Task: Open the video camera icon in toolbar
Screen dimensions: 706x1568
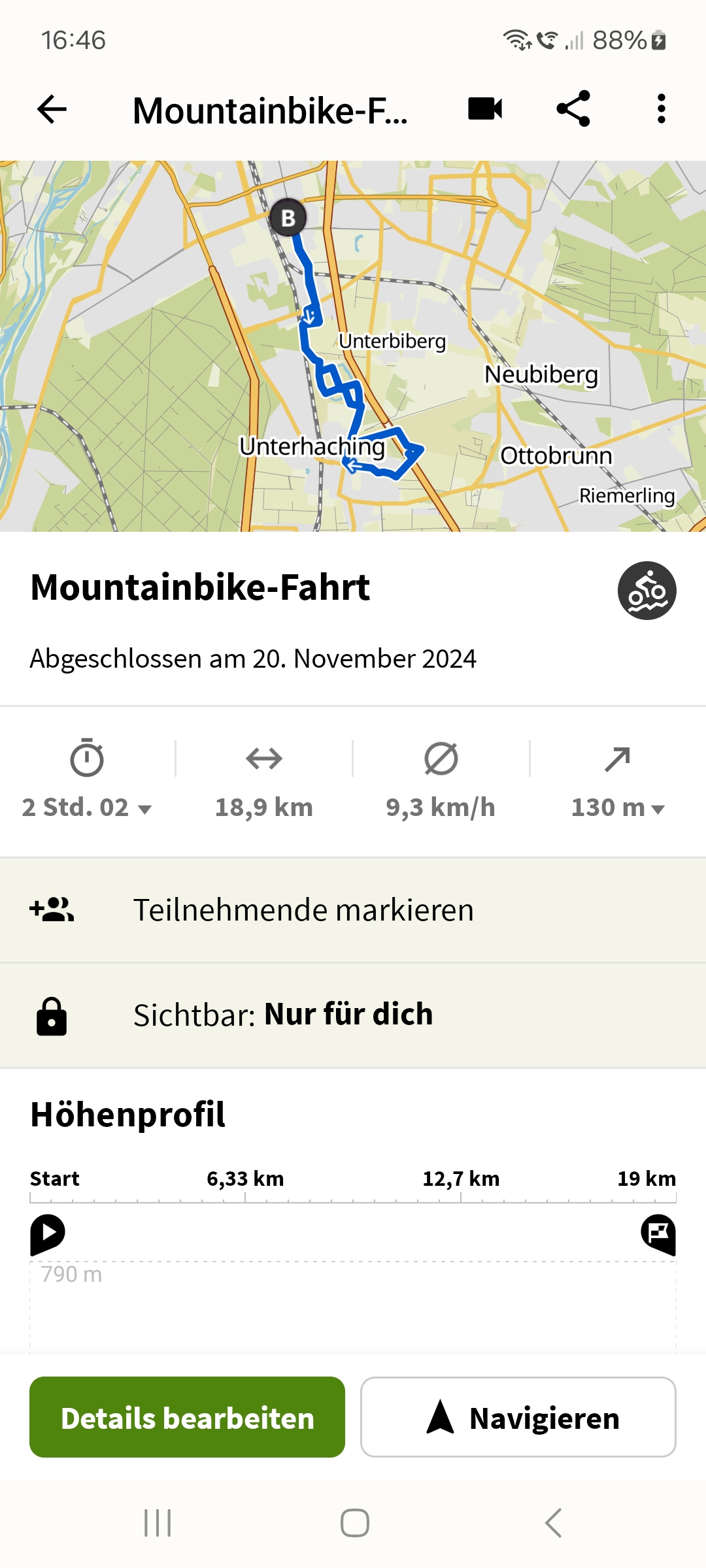Action: (485, 109)
